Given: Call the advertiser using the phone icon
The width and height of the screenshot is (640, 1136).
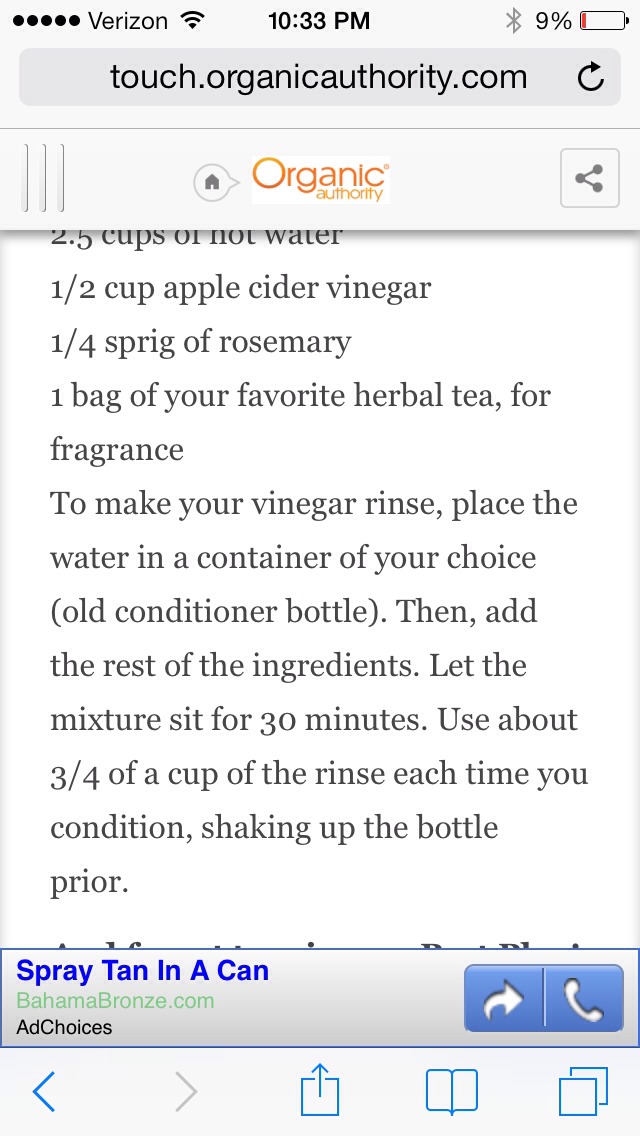Looking at the screenshot, I should point(584,998).
